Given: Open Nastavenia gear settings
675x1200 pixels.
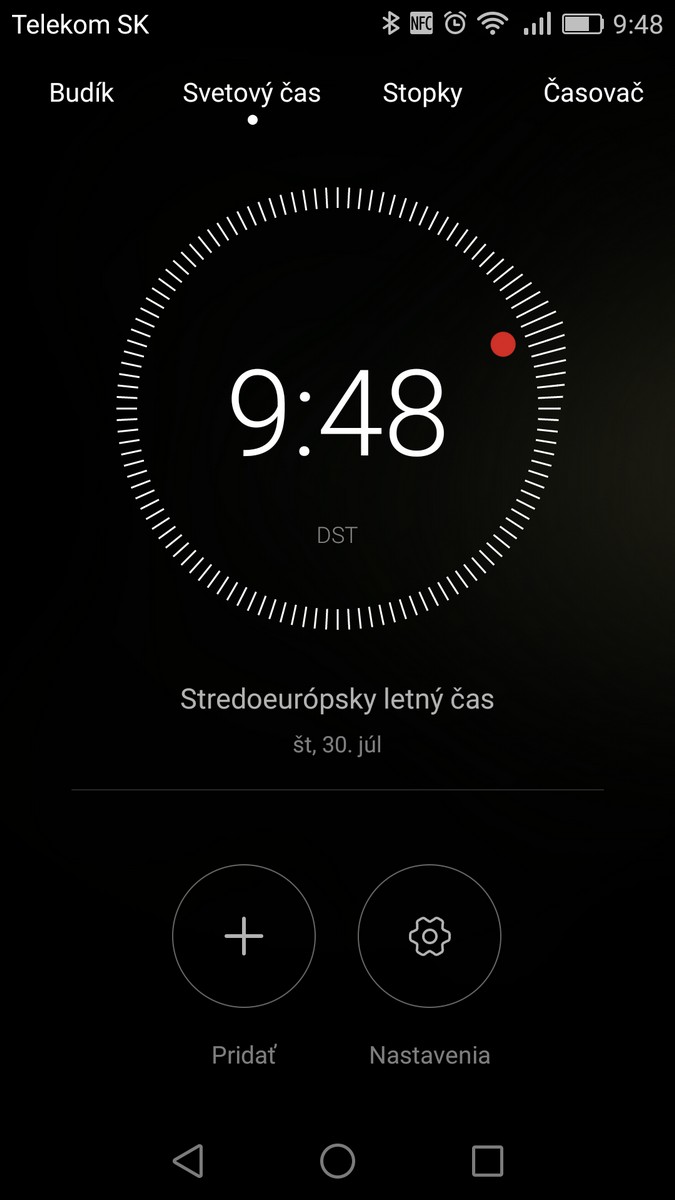Looking at the screenshot, I should [x=430, y=936].
